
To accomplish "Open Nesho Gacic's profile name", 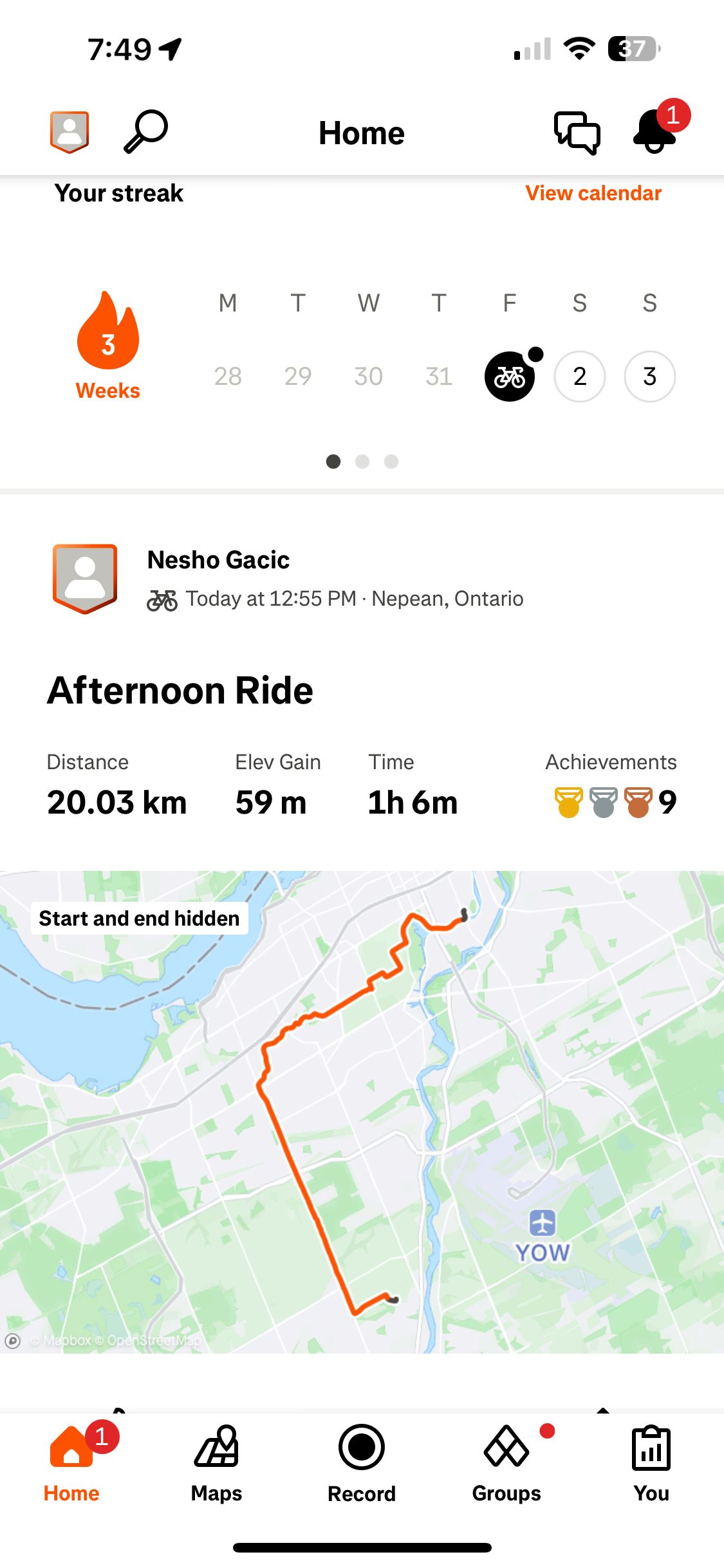I will [x=218, y=560].
